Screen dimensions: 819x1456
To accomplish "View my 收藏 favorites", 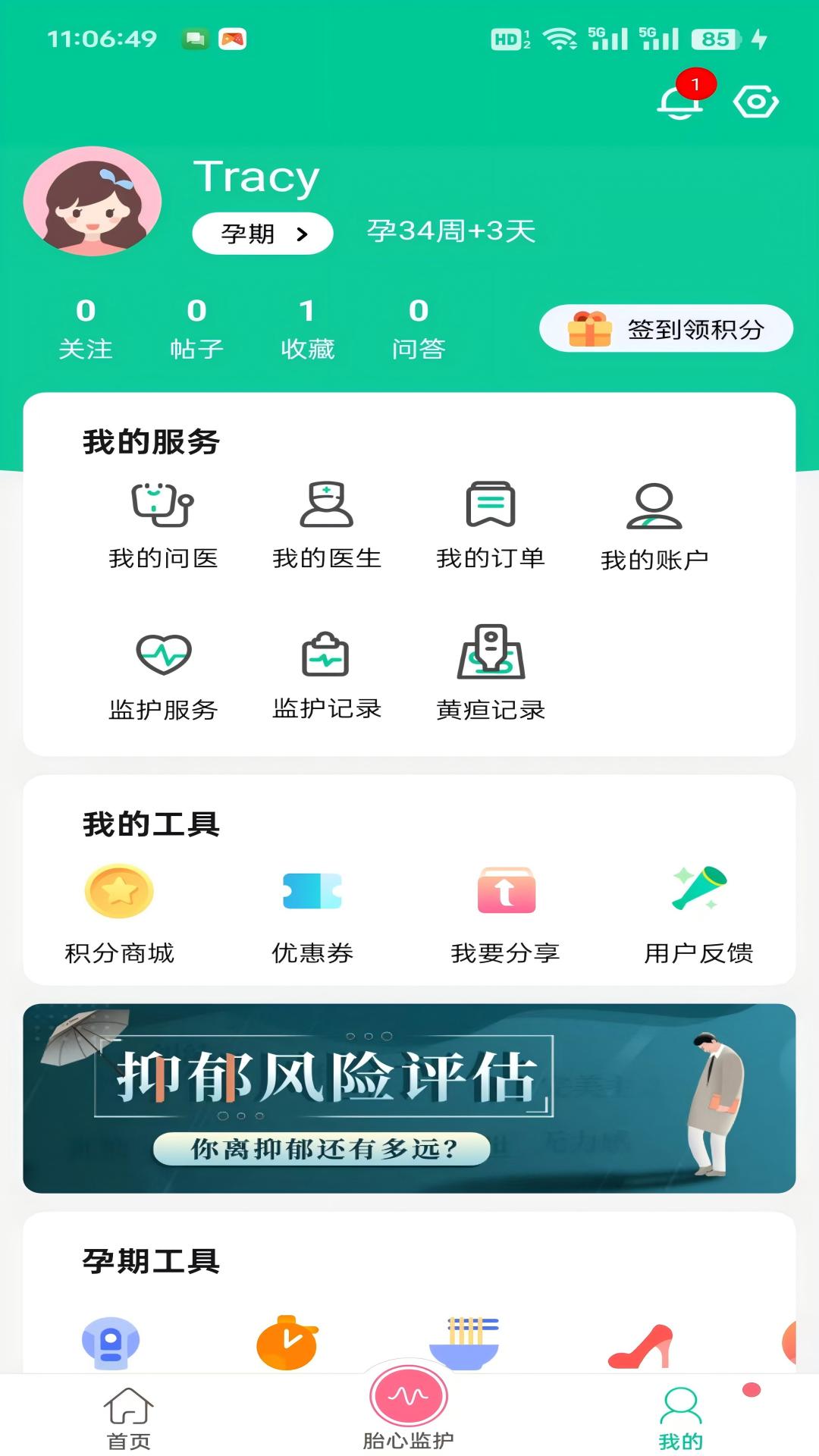I will click(x=307, y=328).
